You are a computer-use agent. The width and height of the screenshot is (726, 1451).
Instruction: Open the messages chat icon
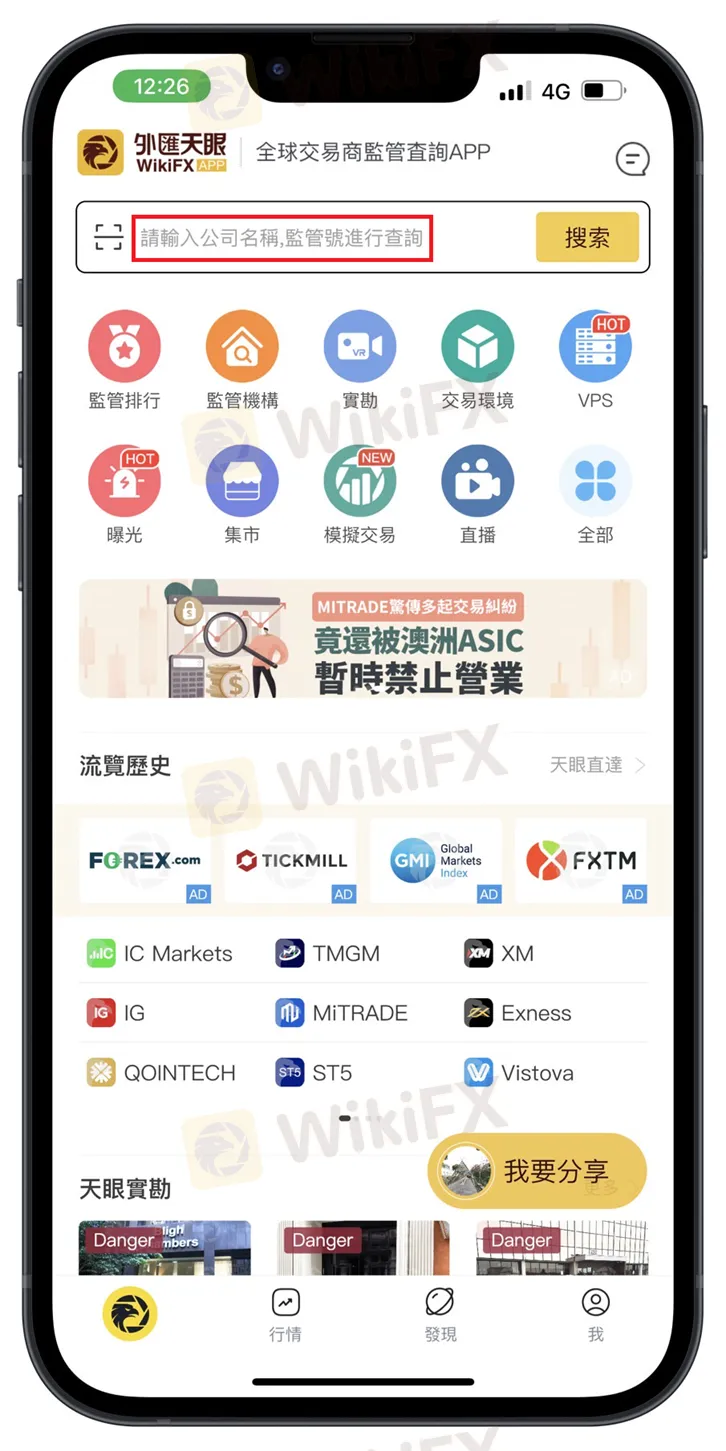[x=632, y=158]
